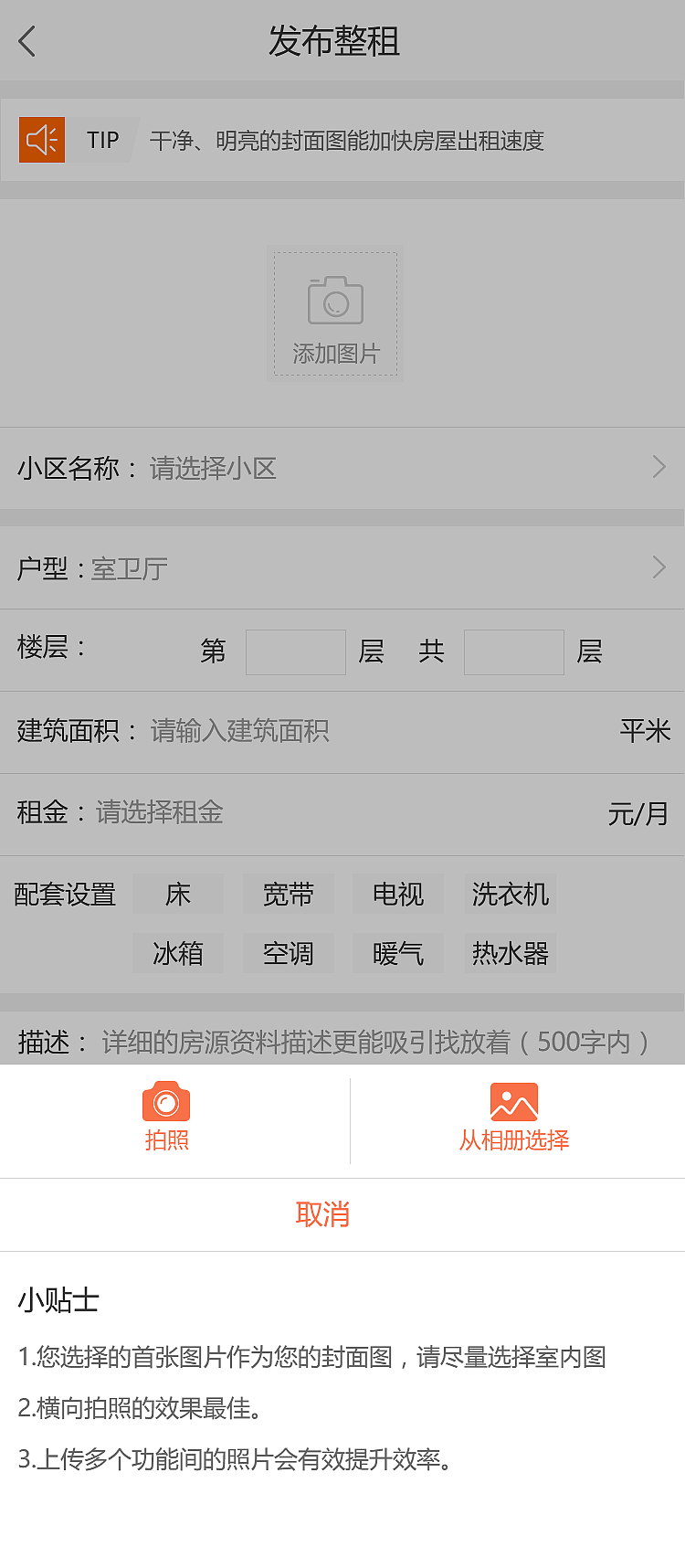Viewport: 685px width, 1568px height.
Task: Click the orange speaker icon beside TIP
Action: 42,140
